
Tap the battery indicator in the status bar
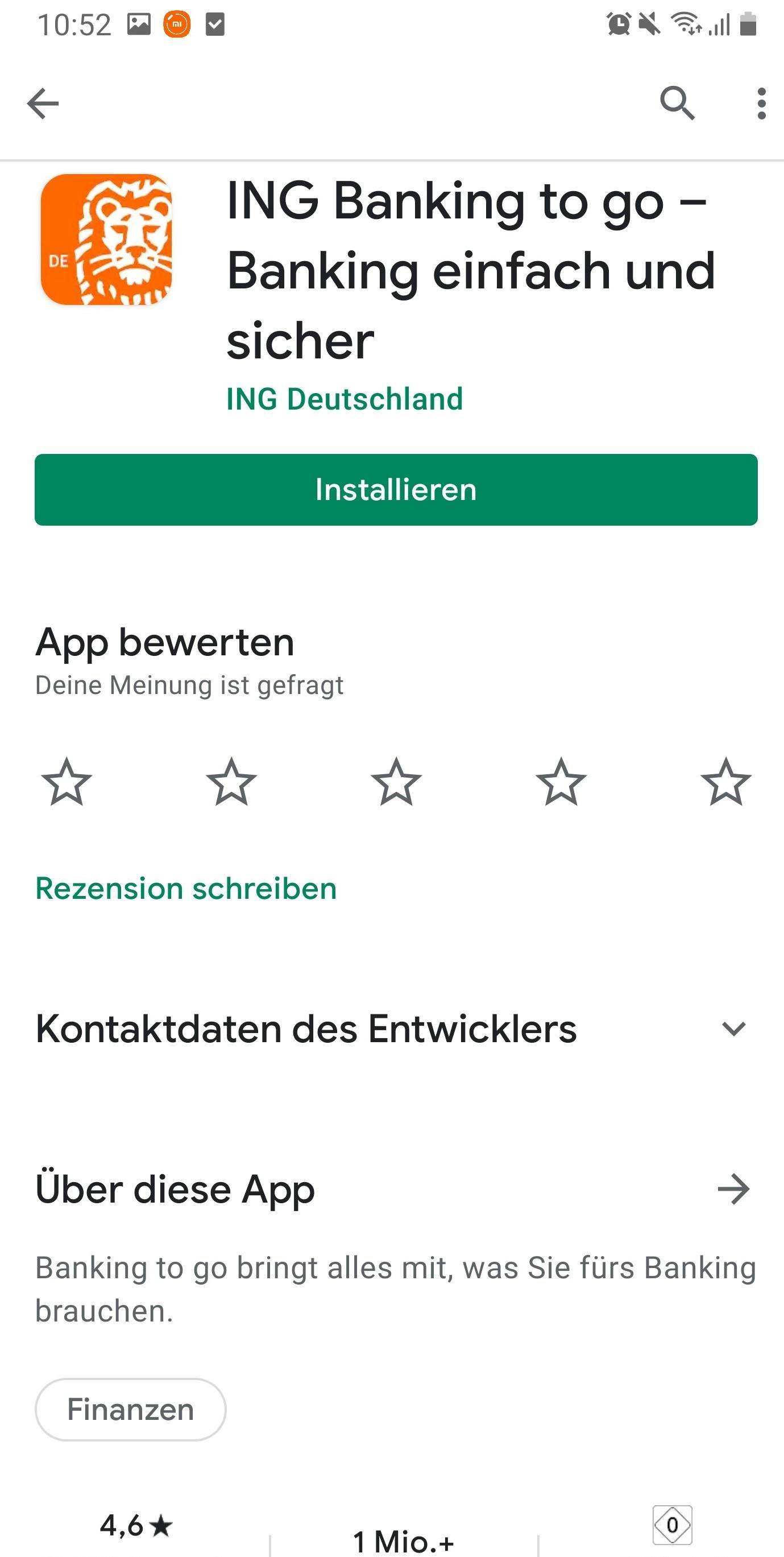749,24
